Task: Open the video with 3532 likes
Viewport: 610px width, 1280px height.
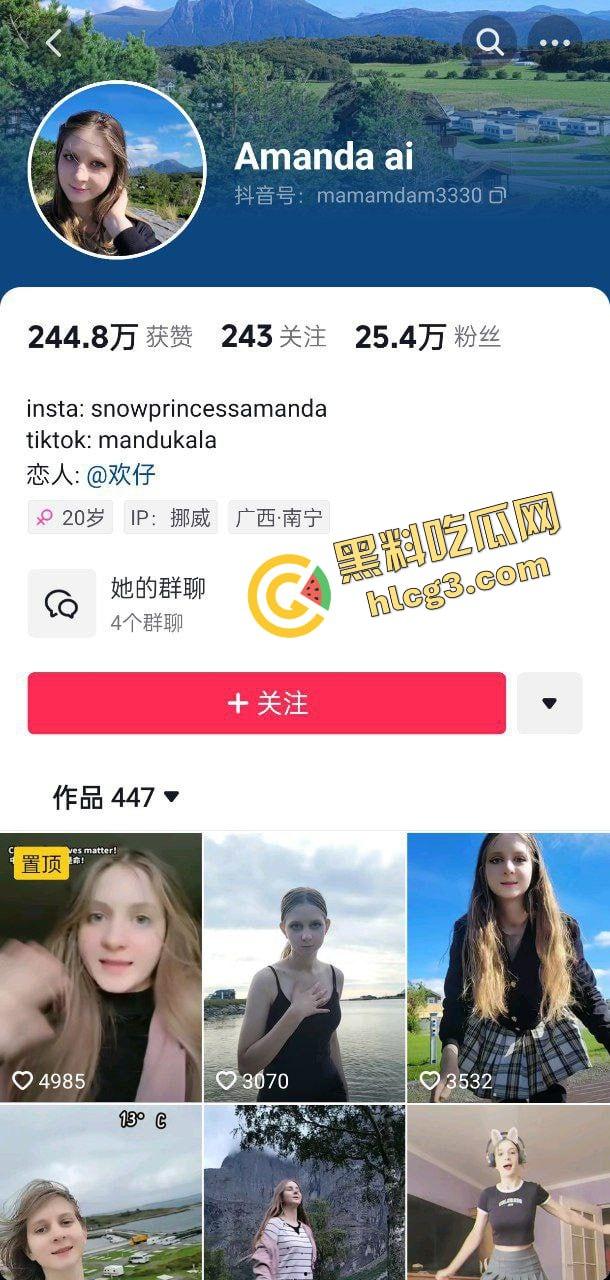Action: coord(508,966)
